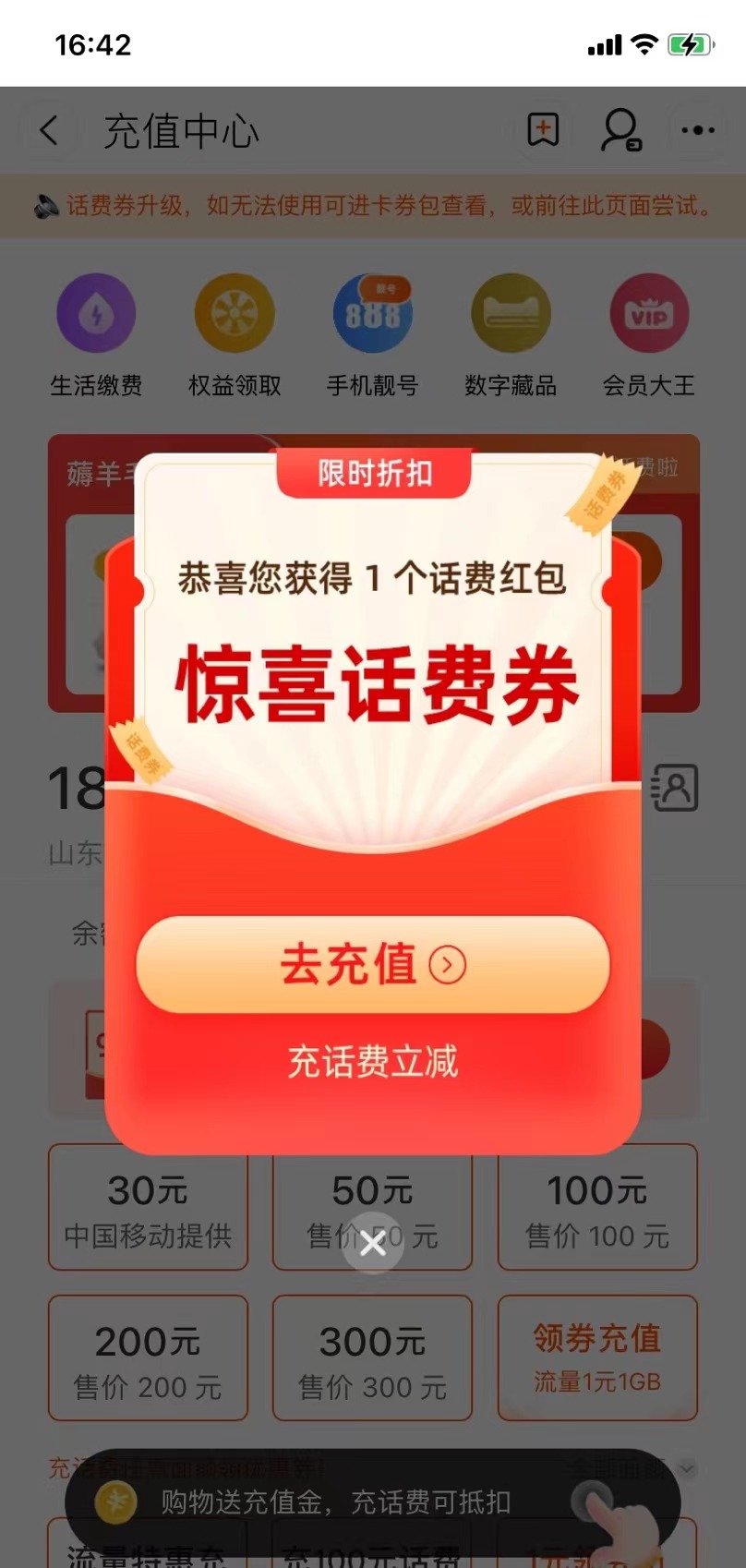Tap 去充值 button in the popup

(x=373, y=964)
